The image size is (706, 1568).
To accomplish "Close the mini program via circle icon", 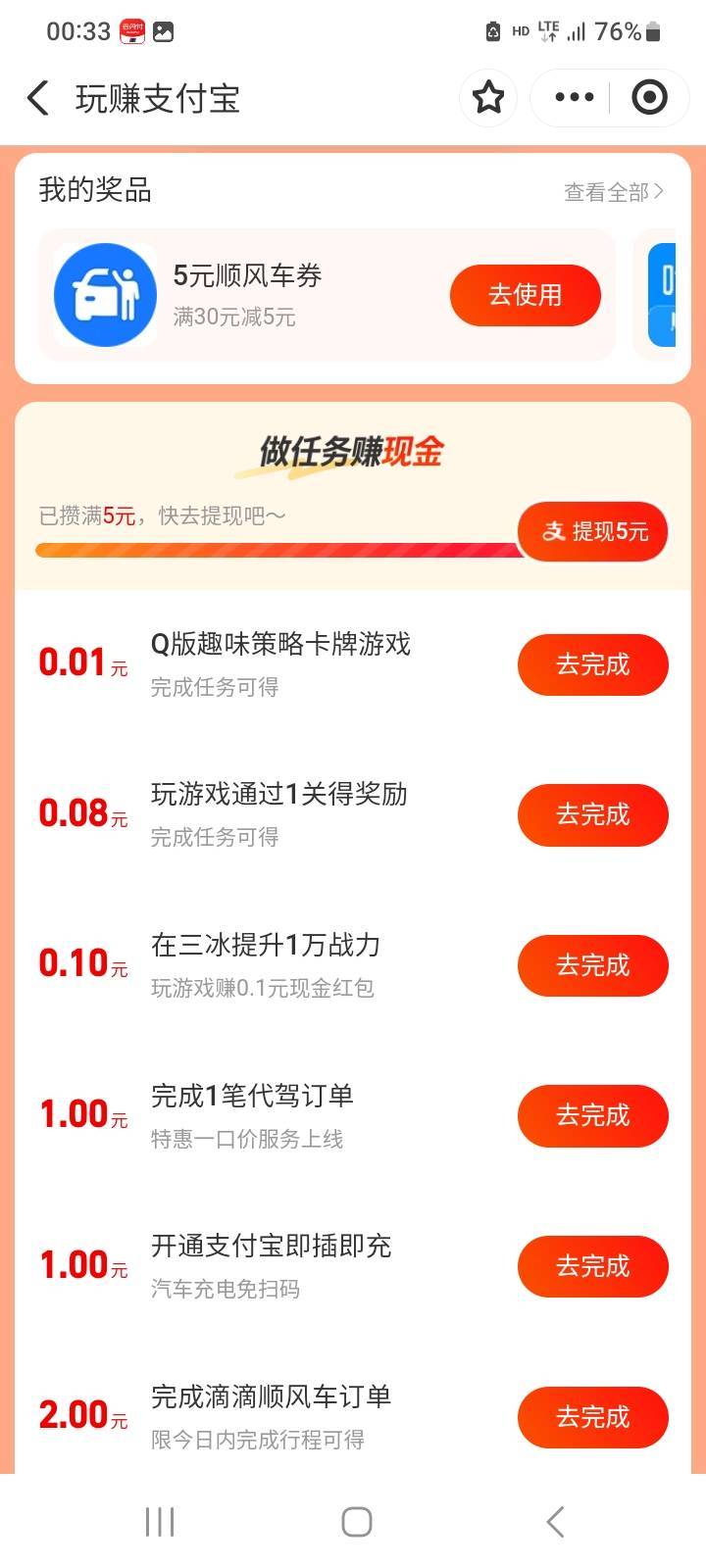I will [649, 98].
